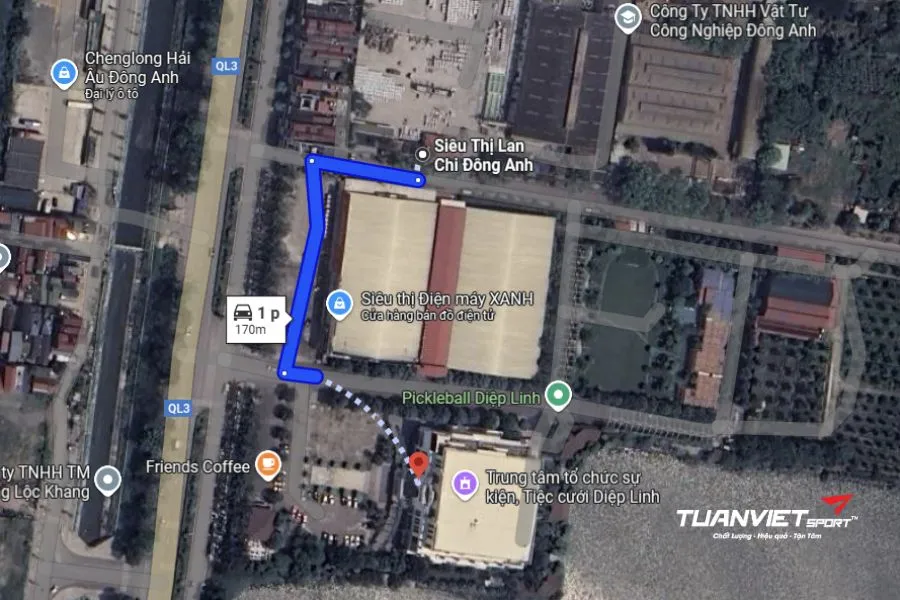Tap the Trung tâm tổ chức sự kiện Diệp Linh pin
The image size is (900, 600).
click(464, 485)
